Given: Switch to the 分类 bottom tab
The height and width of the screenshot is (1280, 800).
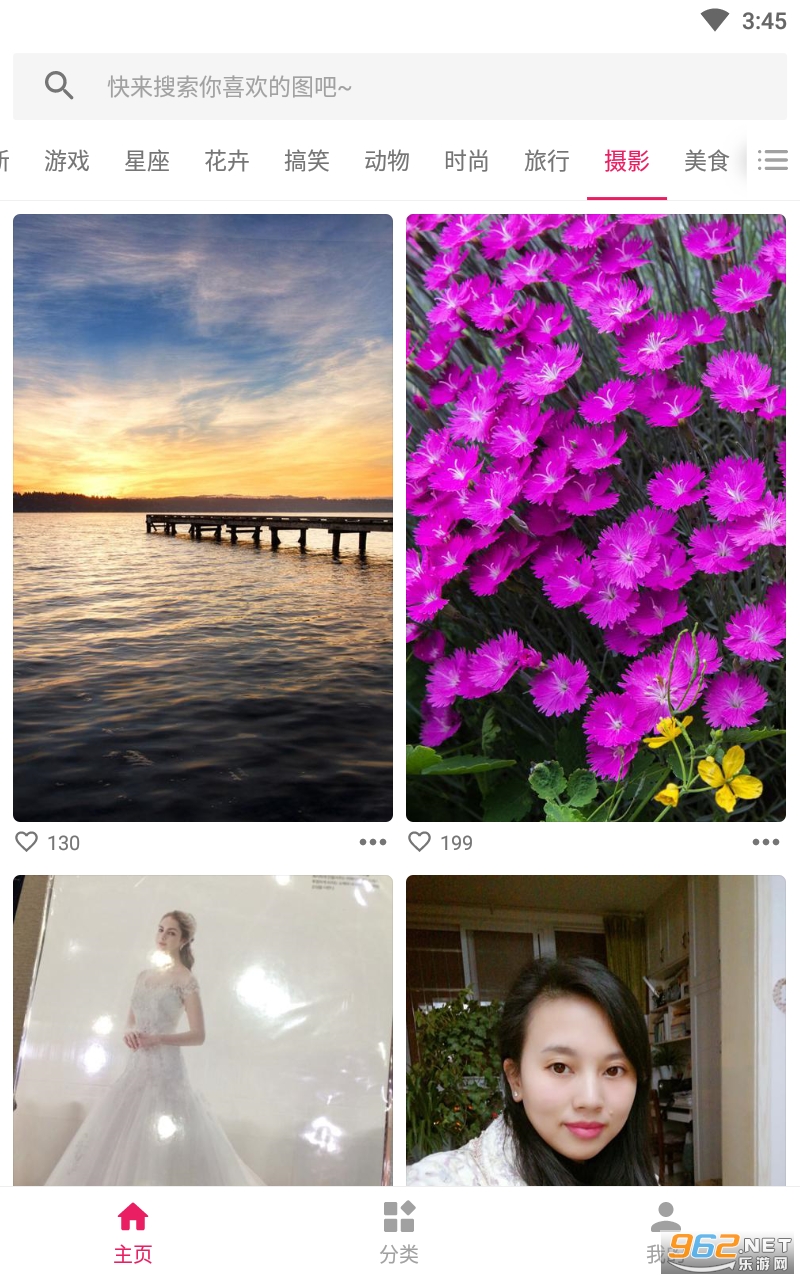Looking at the screenshot, I should click(399, 1233).
